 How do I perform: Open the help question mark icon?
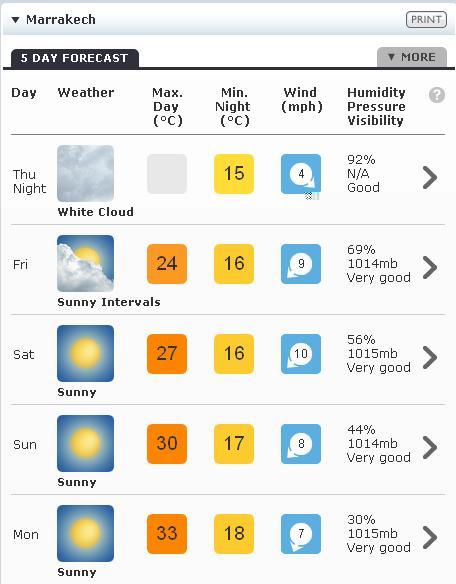(x=437, y=95)
